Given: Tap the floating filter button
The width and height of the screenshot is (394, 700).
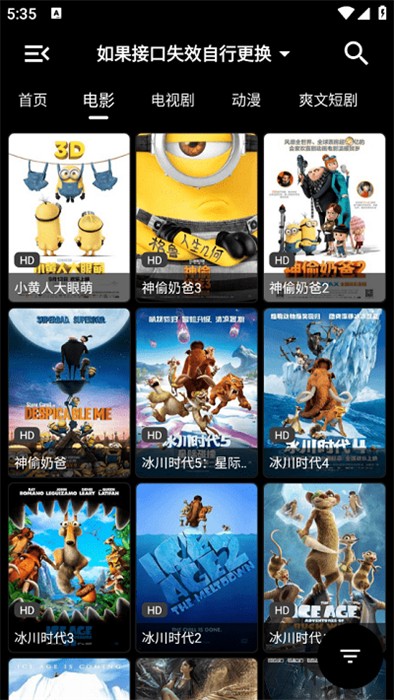Looking at the screenshot, I should pos(350,656).
